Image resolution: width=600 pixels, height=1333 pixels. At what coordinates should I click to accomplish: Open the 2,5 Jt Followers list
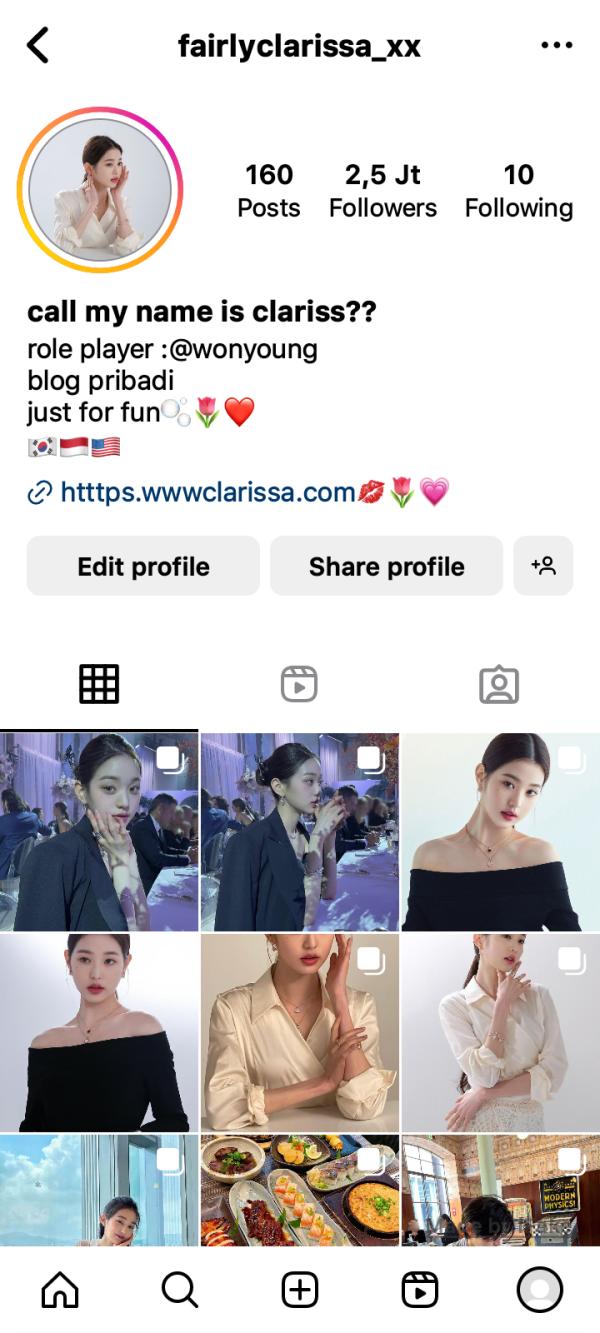[383, 191]
